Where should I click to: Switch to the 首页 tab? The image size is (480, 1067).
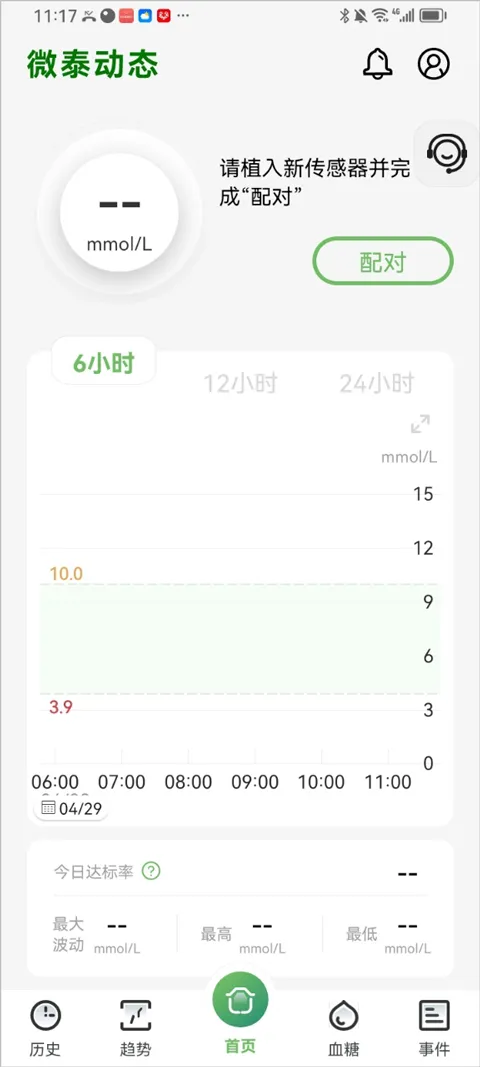240,1014
